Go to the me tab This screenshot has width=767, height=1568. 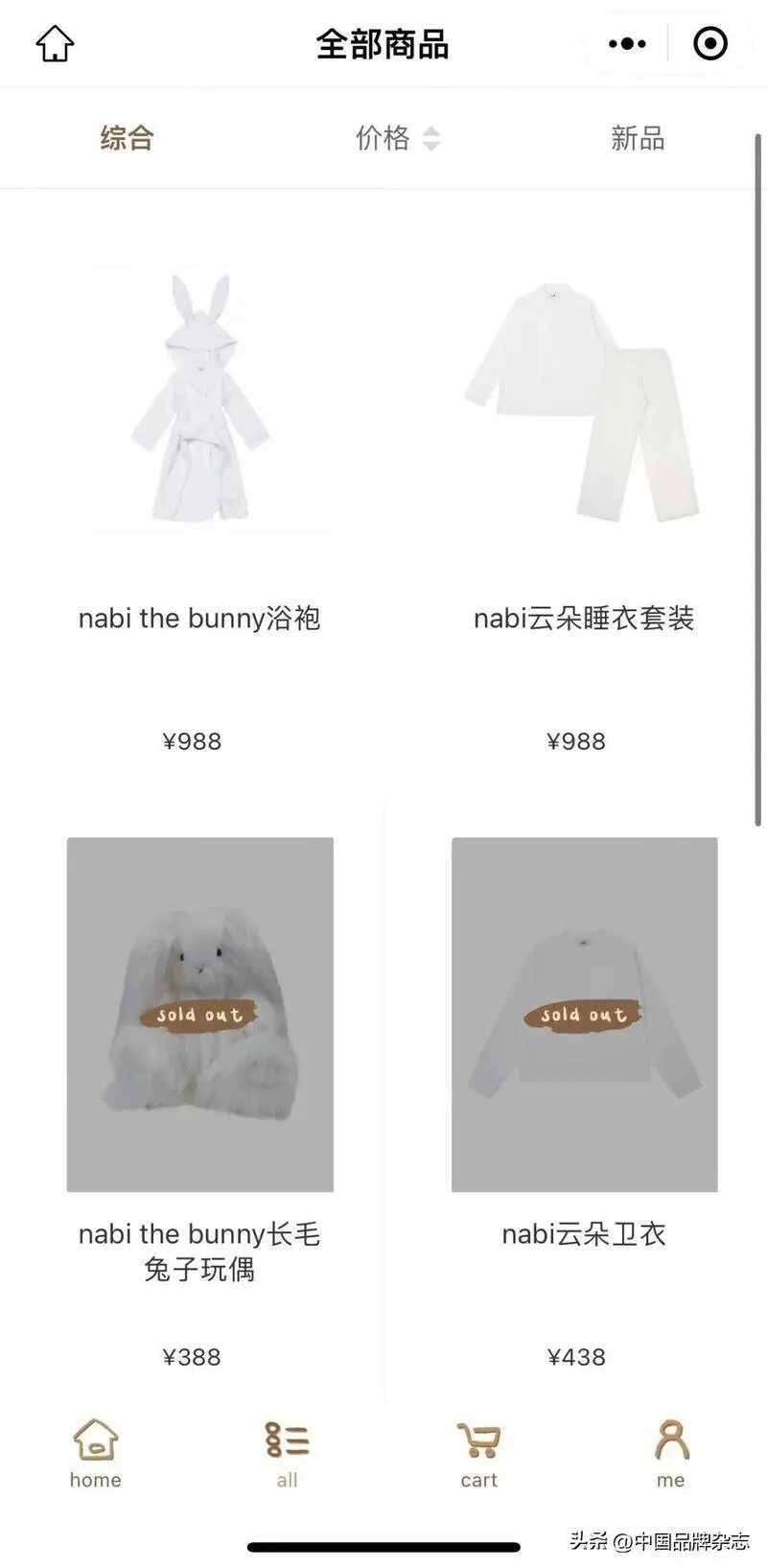(670, 1453)
